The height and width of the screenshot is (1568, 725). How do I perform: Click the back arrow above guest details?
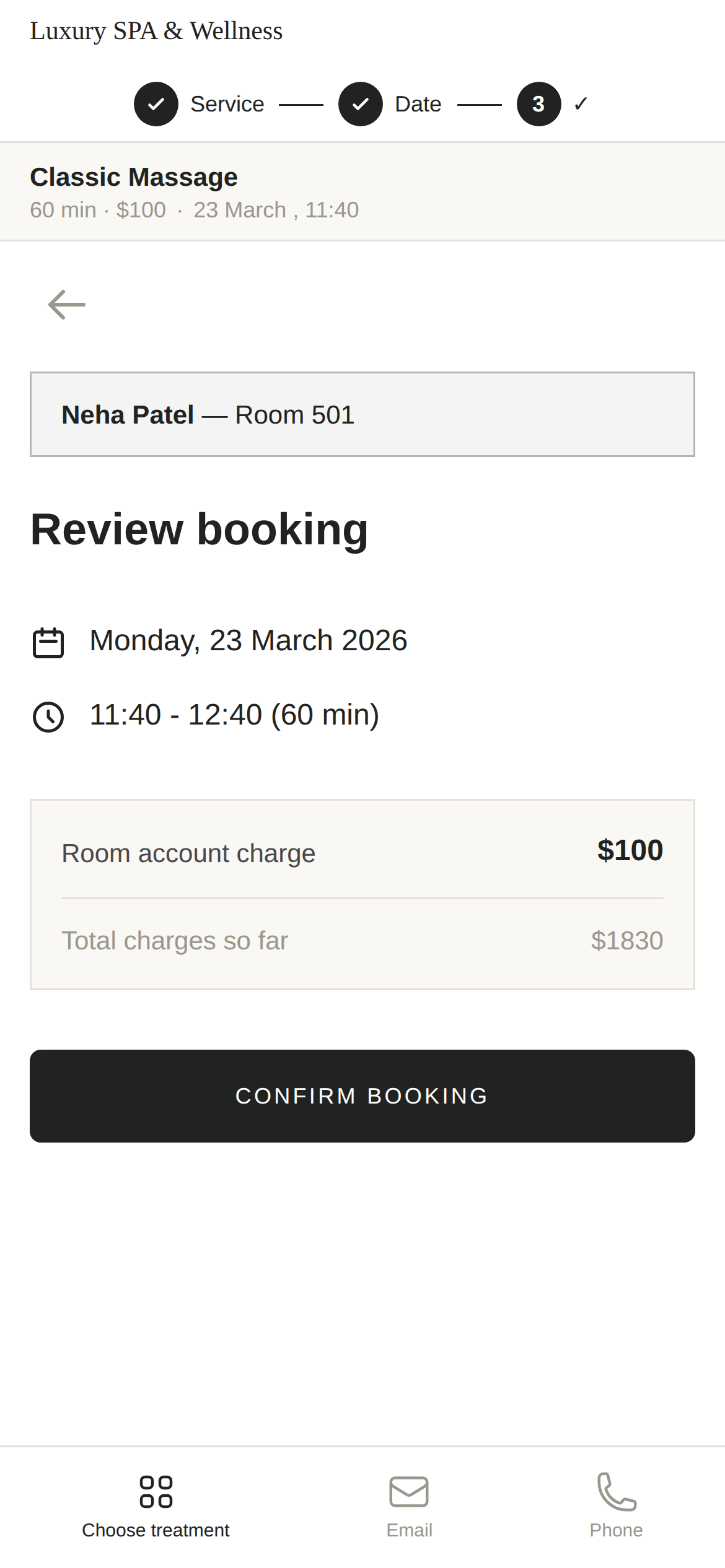[x=66, y=303]
